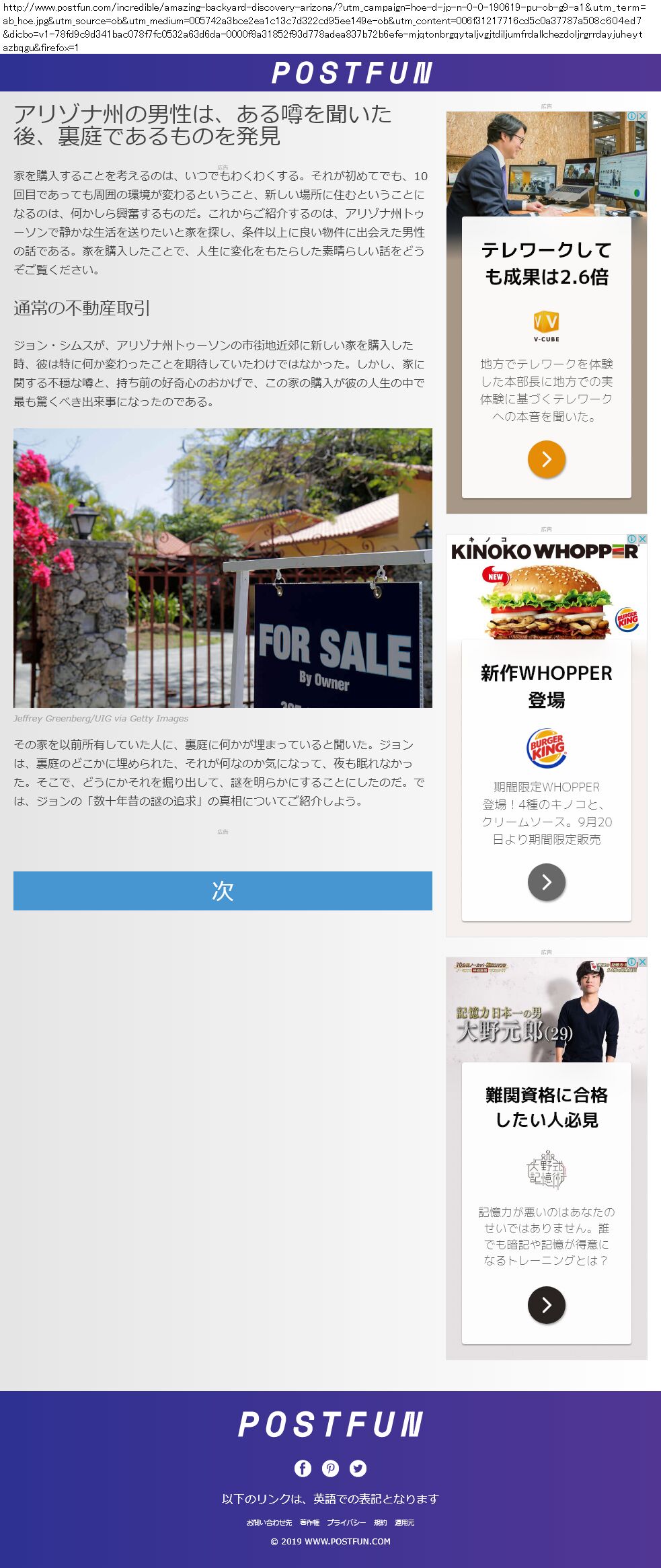This screenshot has height=1568, width=661.
Task: Open the footer Twitter icon
Action: click(358, 1468)
